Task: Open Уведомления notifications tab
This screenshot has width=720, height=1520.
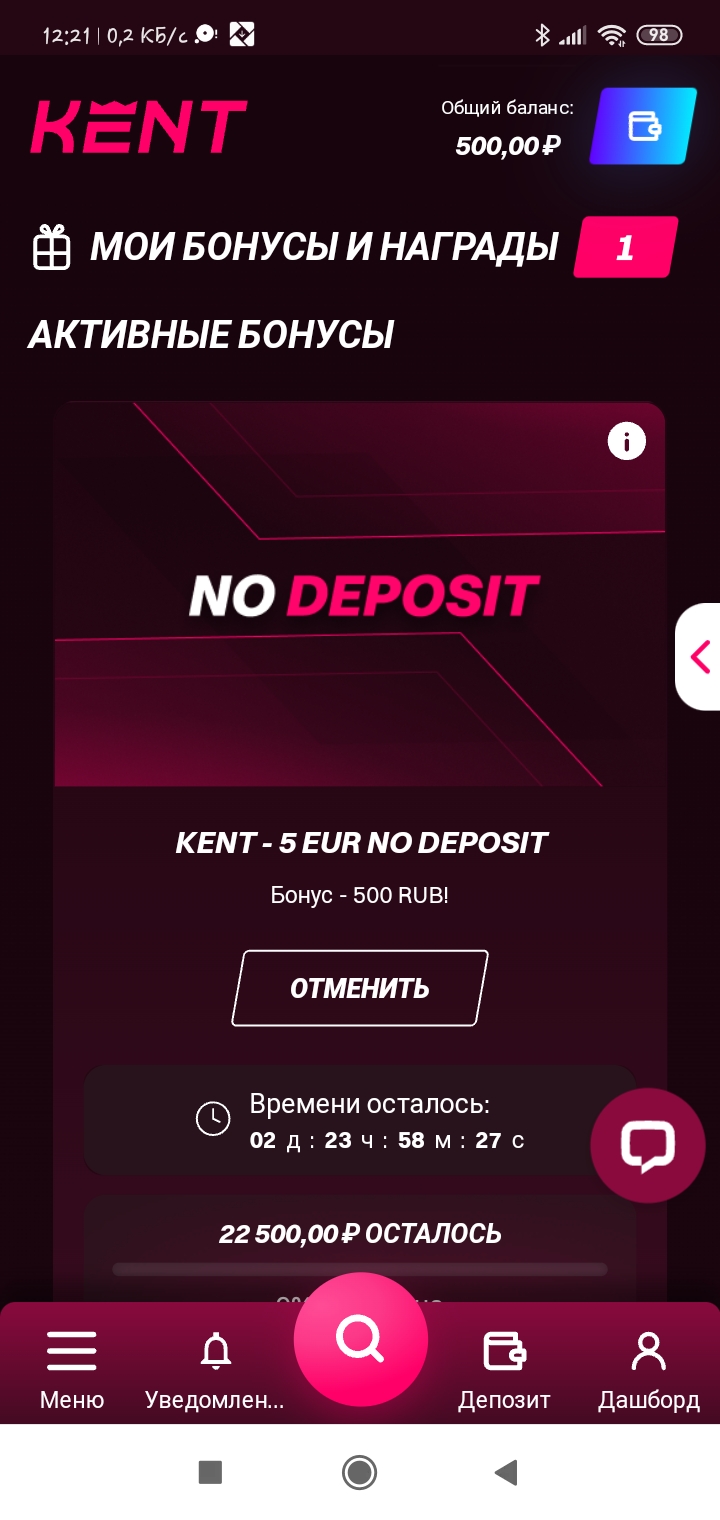Action: 215,1367
